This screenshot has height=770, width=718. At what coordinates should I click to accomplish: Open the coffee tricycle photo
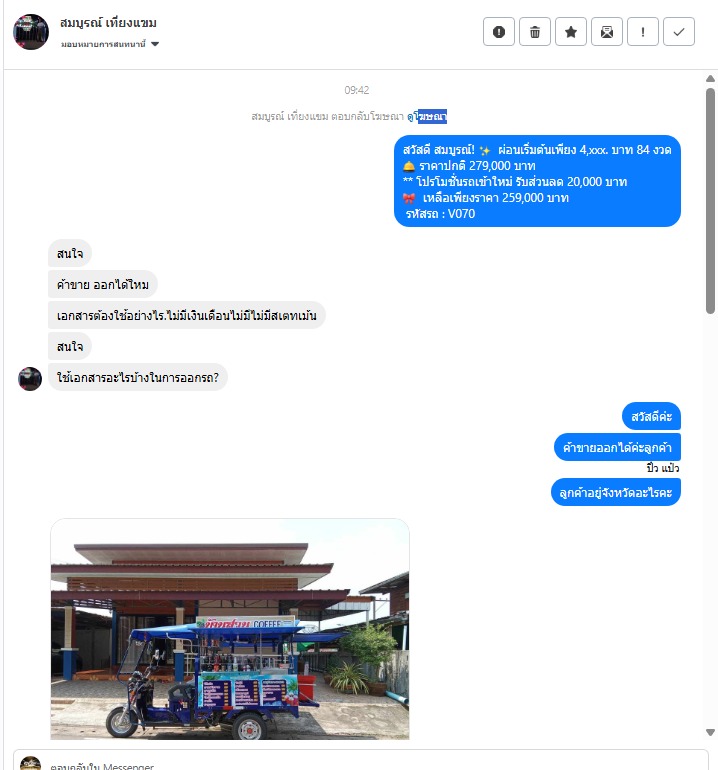click(x=229, y=628)
